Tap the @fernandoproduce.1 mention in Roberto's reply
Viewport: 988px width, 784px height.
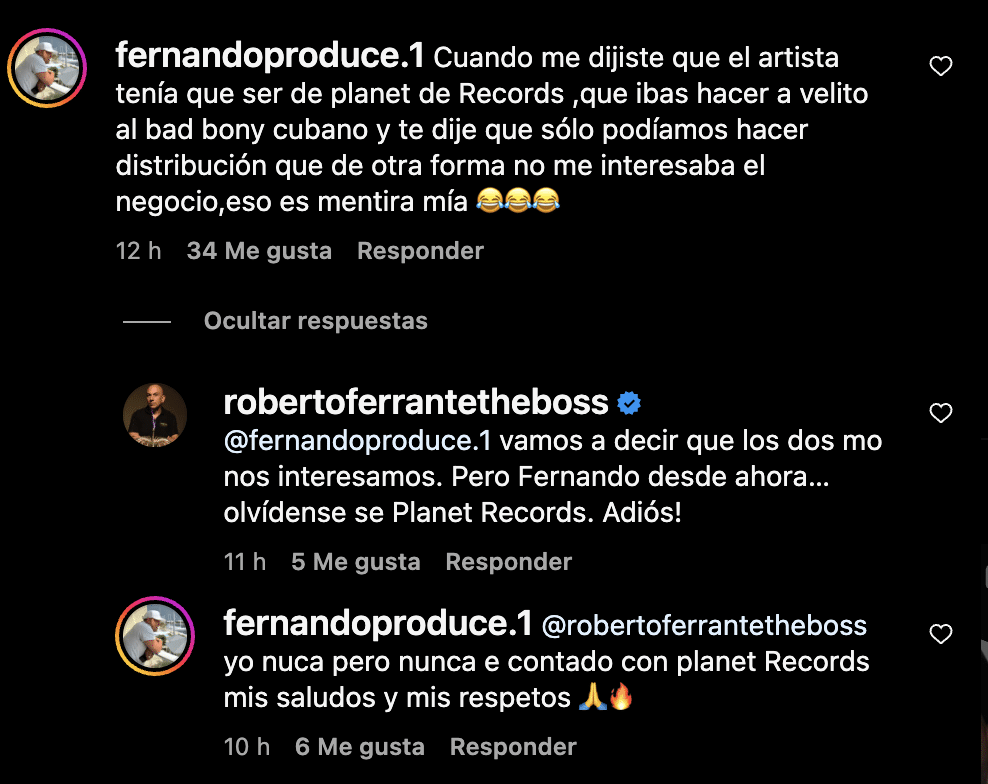point(358,441)
